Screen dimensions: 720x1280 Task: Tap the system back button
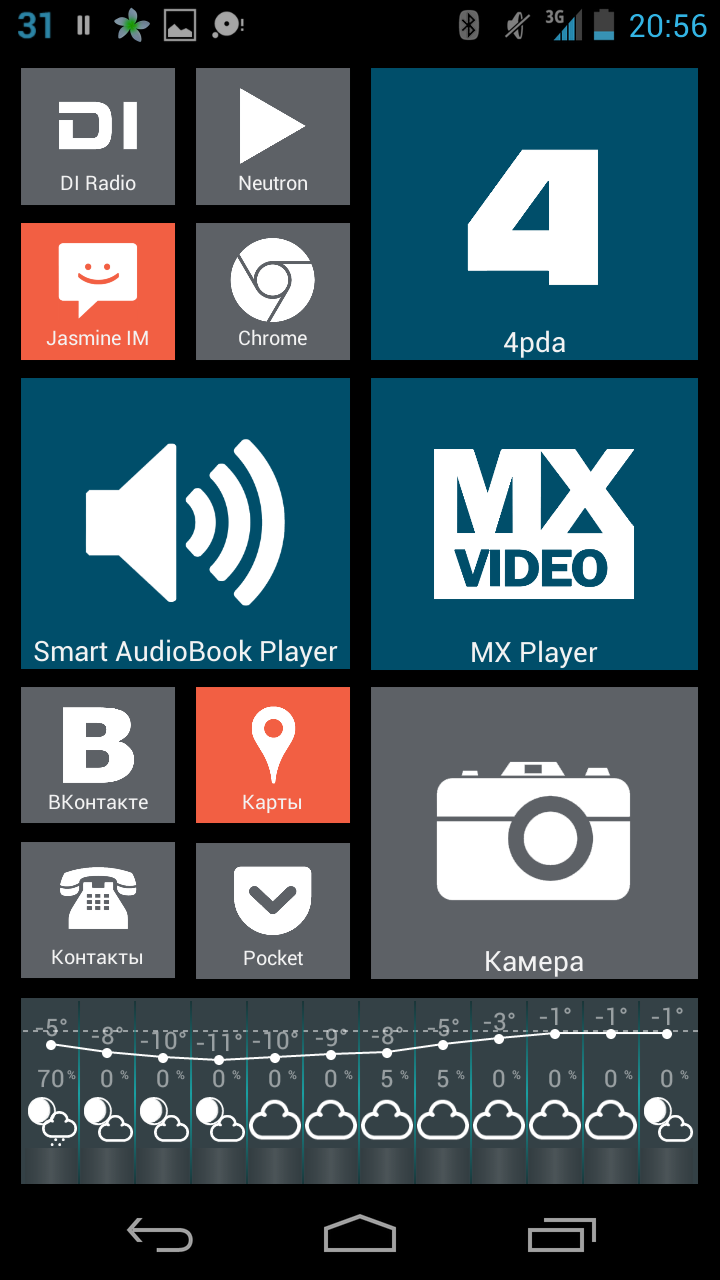160,1234
